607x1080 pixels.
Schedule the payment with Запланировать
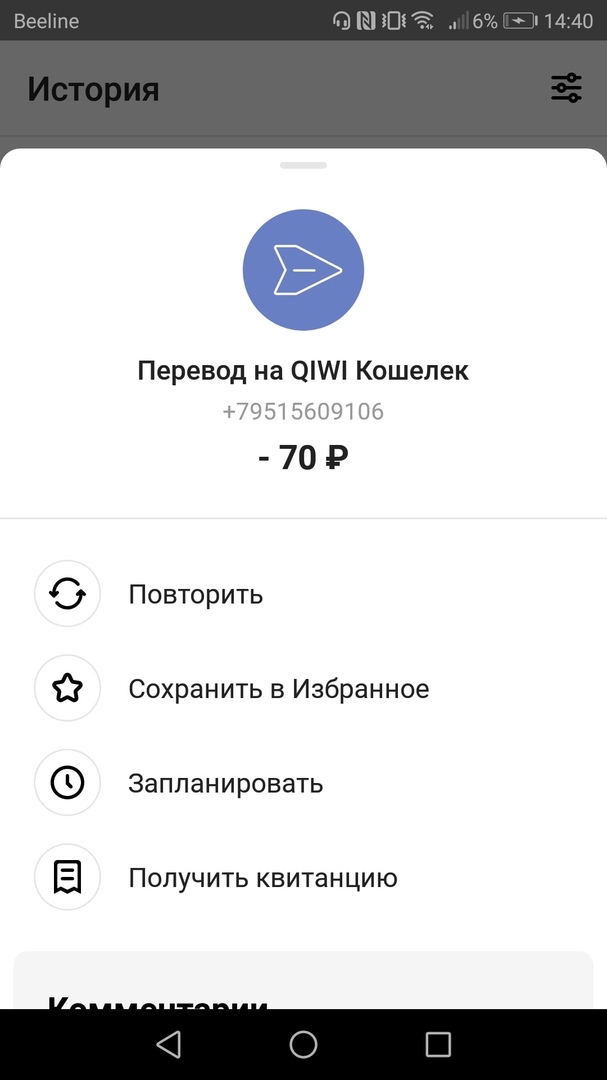225,783
